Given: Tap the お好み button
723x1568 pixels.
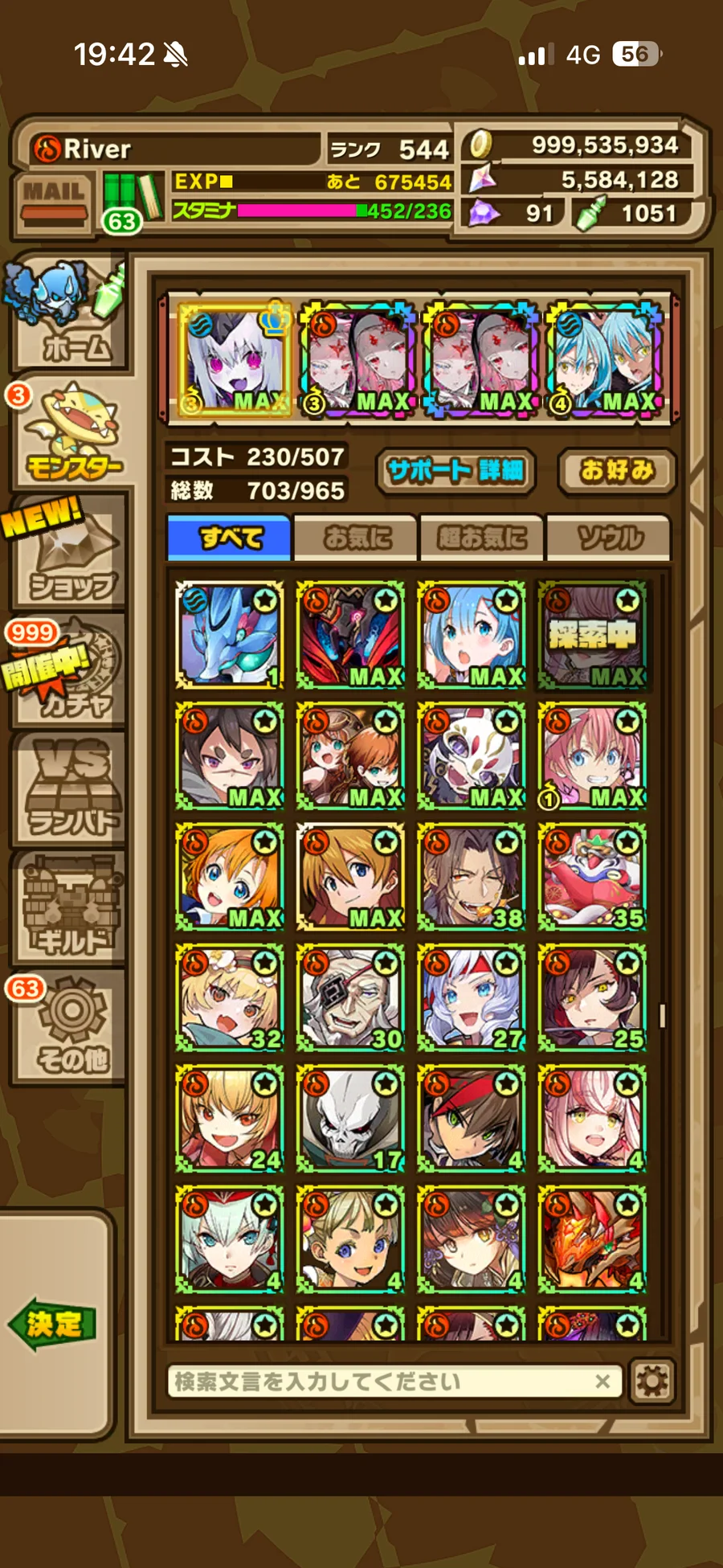Looking at the screenshot, I should [616, 470].
